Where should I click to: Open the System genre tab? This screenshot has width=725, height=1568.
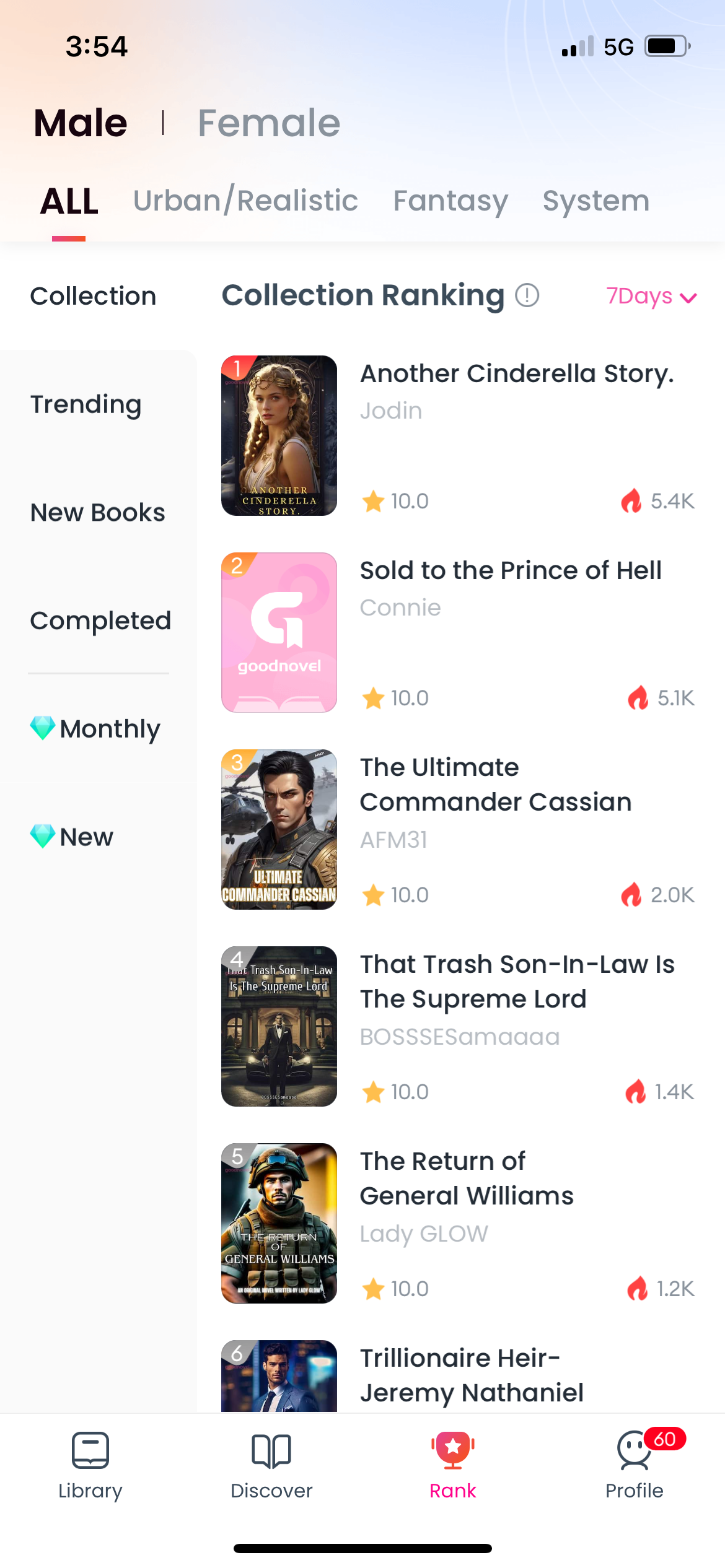pyautogui.click(x=595, y=200)
